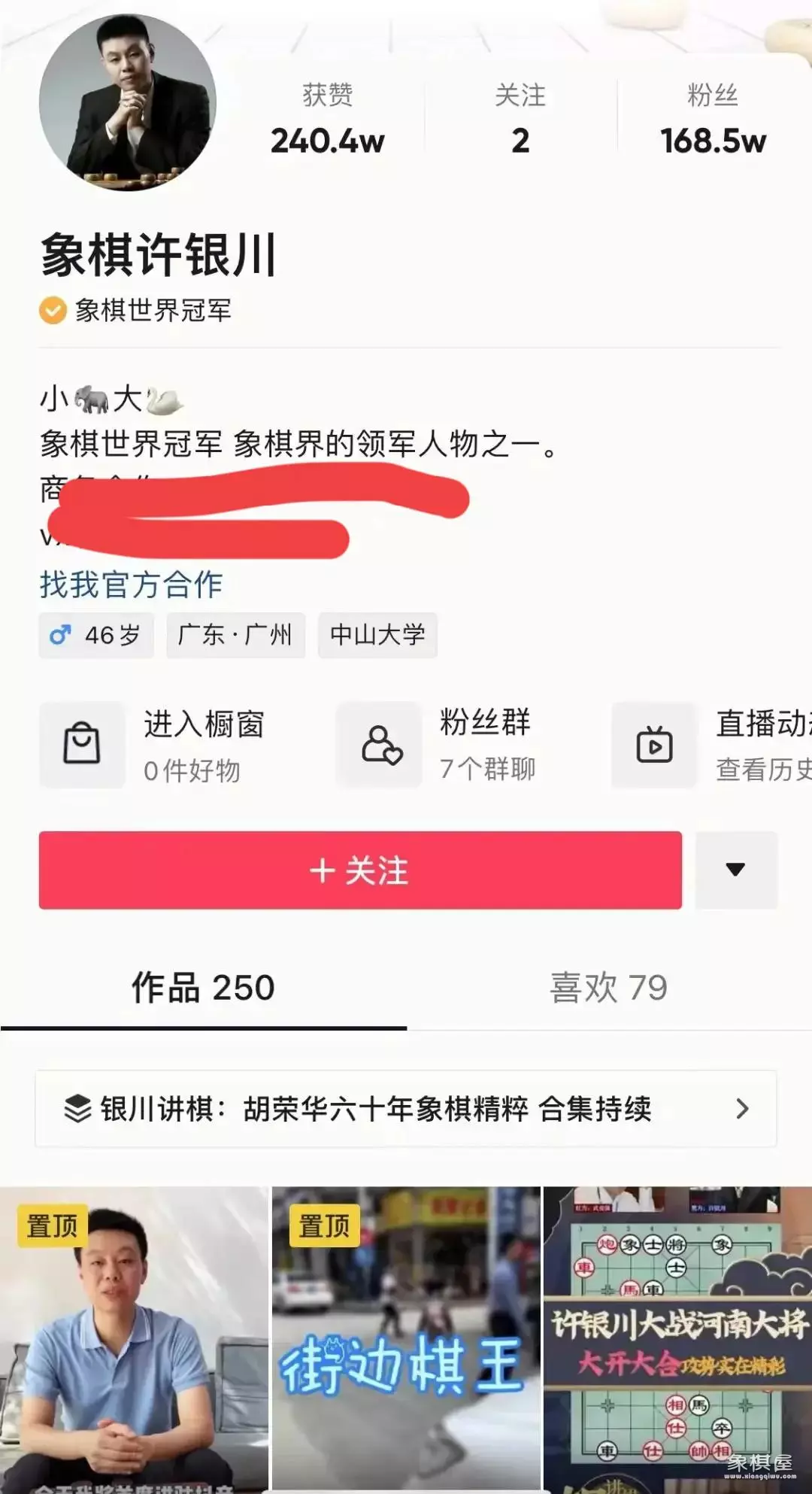
Task: Click the yellow verification badge
Action: (51, 308)
